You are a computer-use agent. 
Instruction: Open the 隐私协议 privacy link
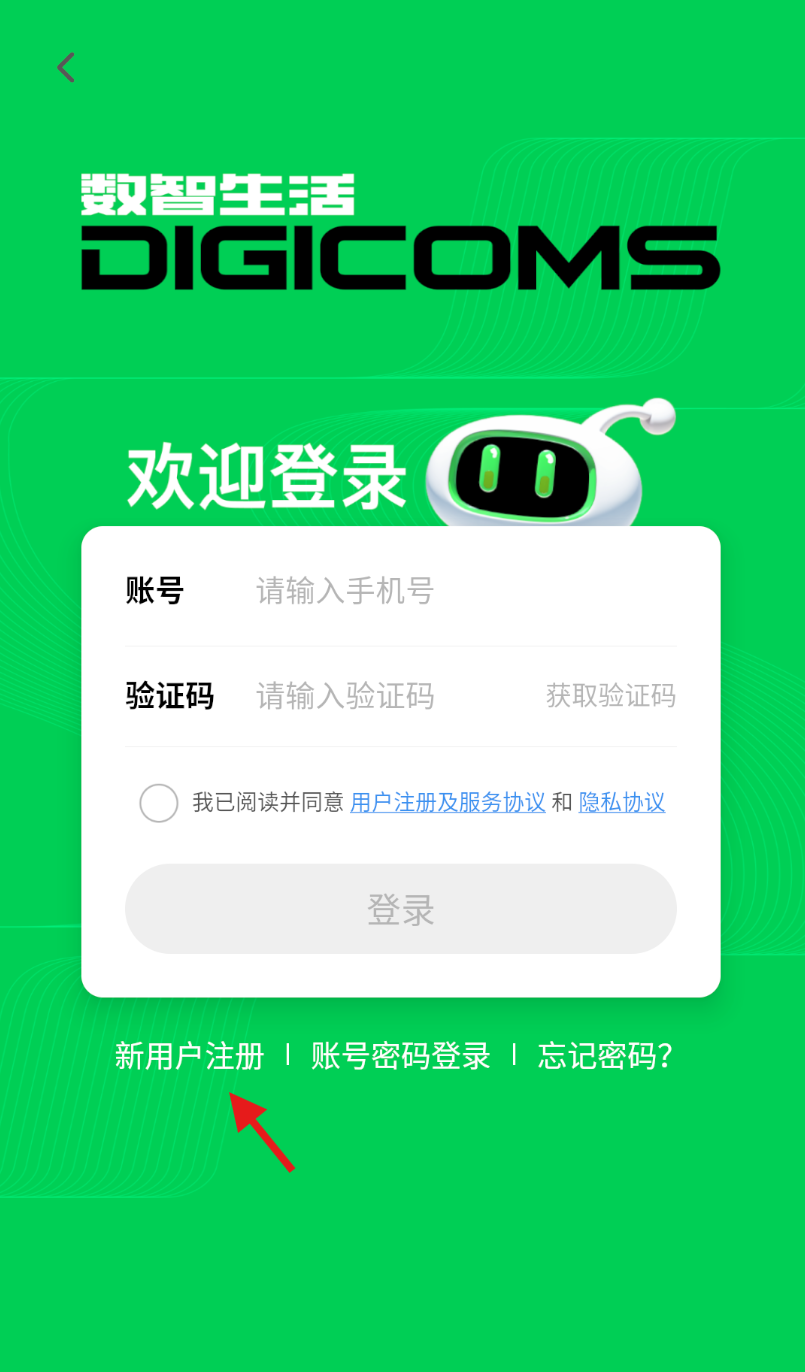tap(621, 803)
